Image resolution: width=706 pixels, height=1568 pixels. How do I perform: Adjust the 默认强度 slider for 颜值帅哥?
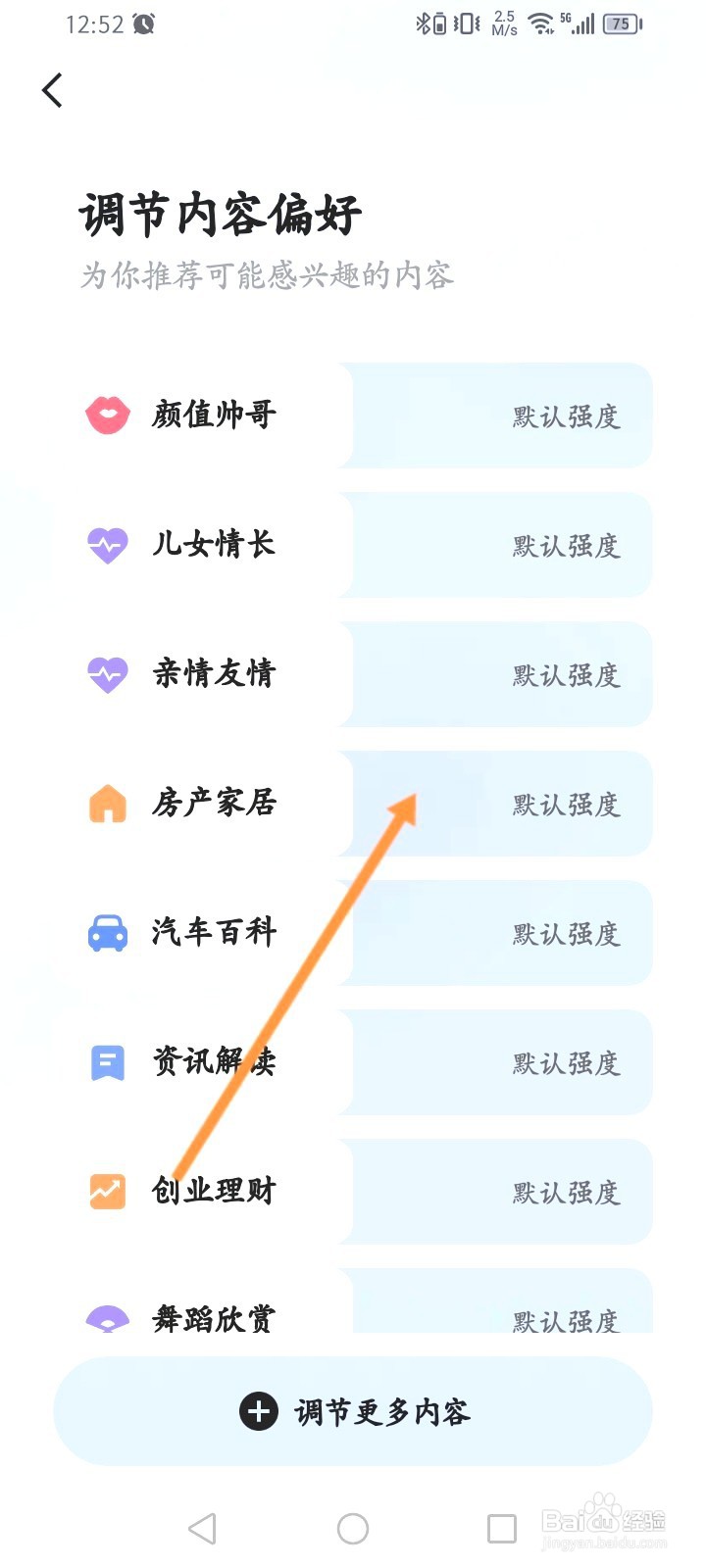point(495,416)
